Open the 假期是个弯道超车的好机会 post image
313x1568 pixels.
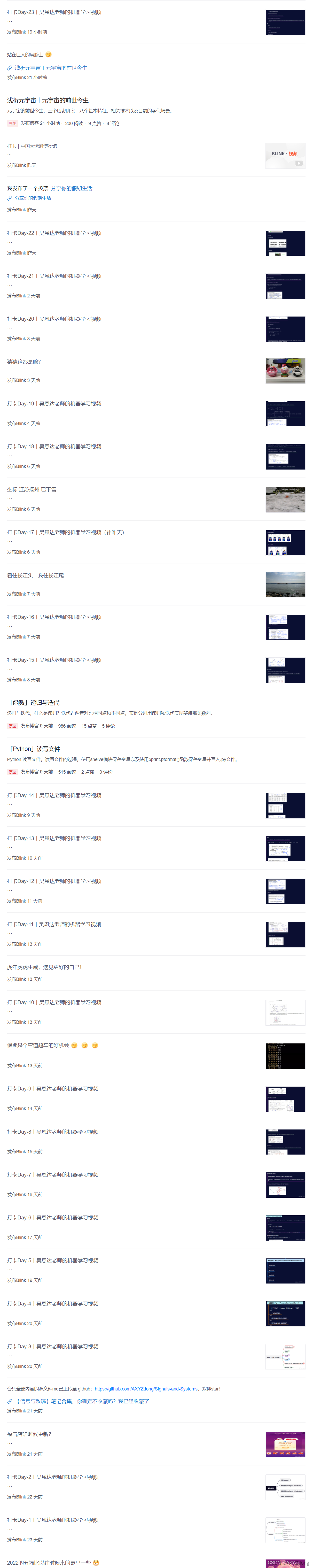(285, 1056)
